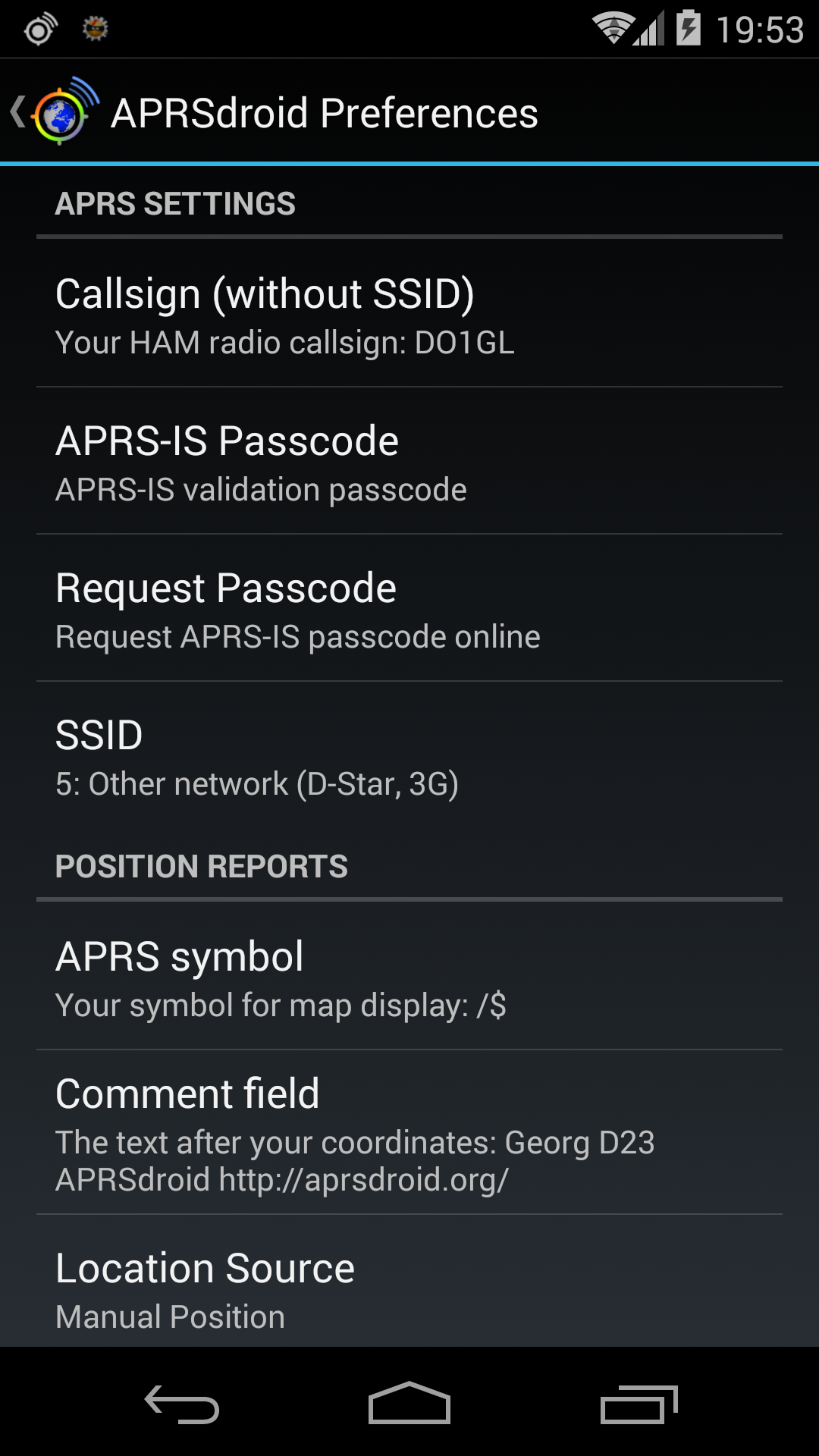819x1456 pixels.
Task: Tap the POSITION REPORTS section header
Action: (x=201, y=864)
